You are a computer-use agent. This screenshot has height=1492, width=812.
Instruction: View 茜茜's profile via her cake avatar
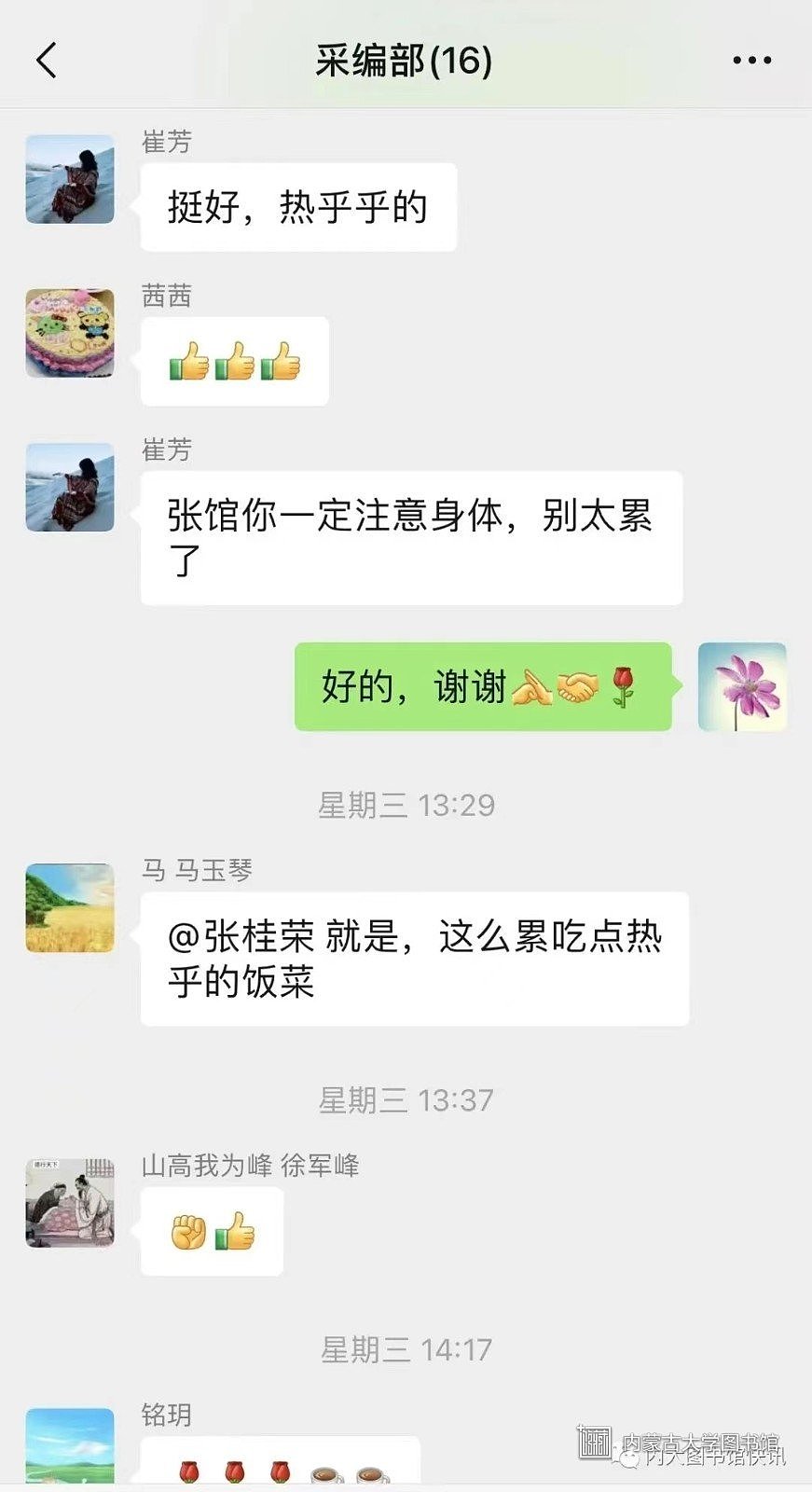pos(70,333)
